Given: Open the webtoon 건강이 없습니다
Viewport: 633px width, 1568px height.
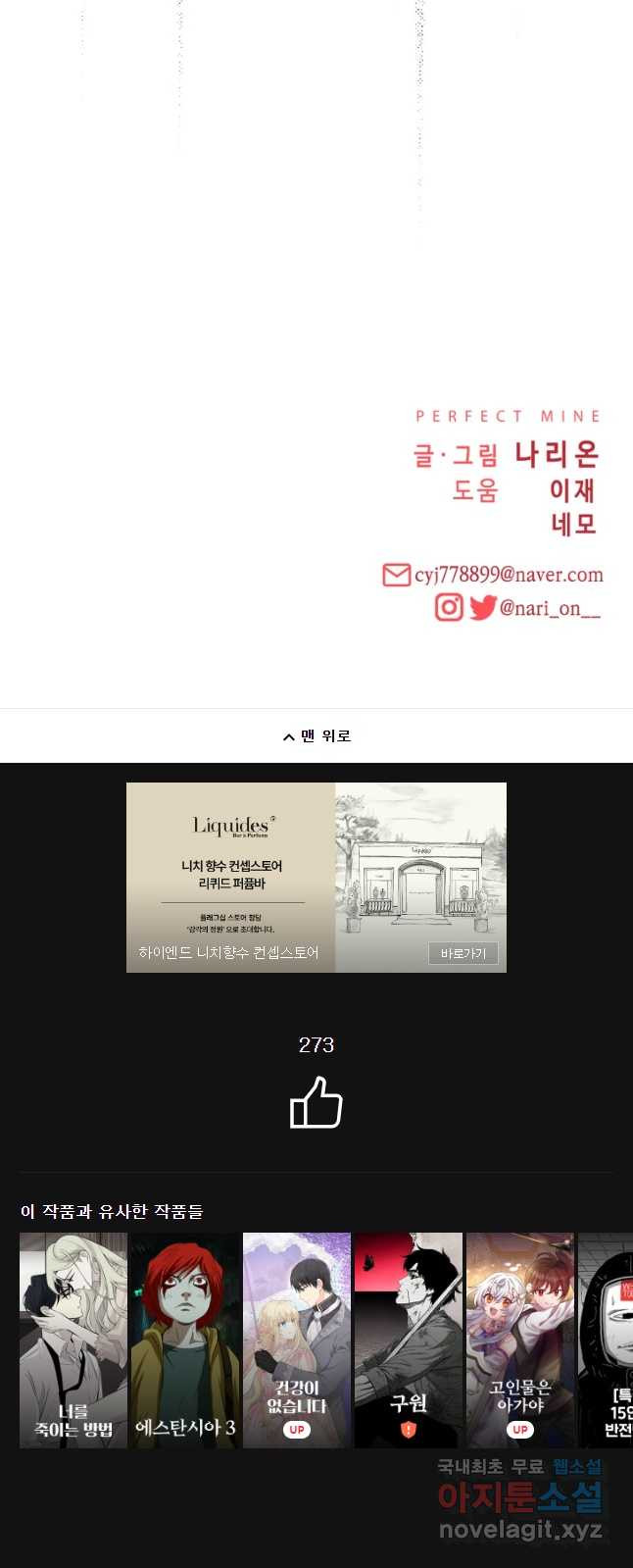Looking at the screenshot, I should (297, 1340).
